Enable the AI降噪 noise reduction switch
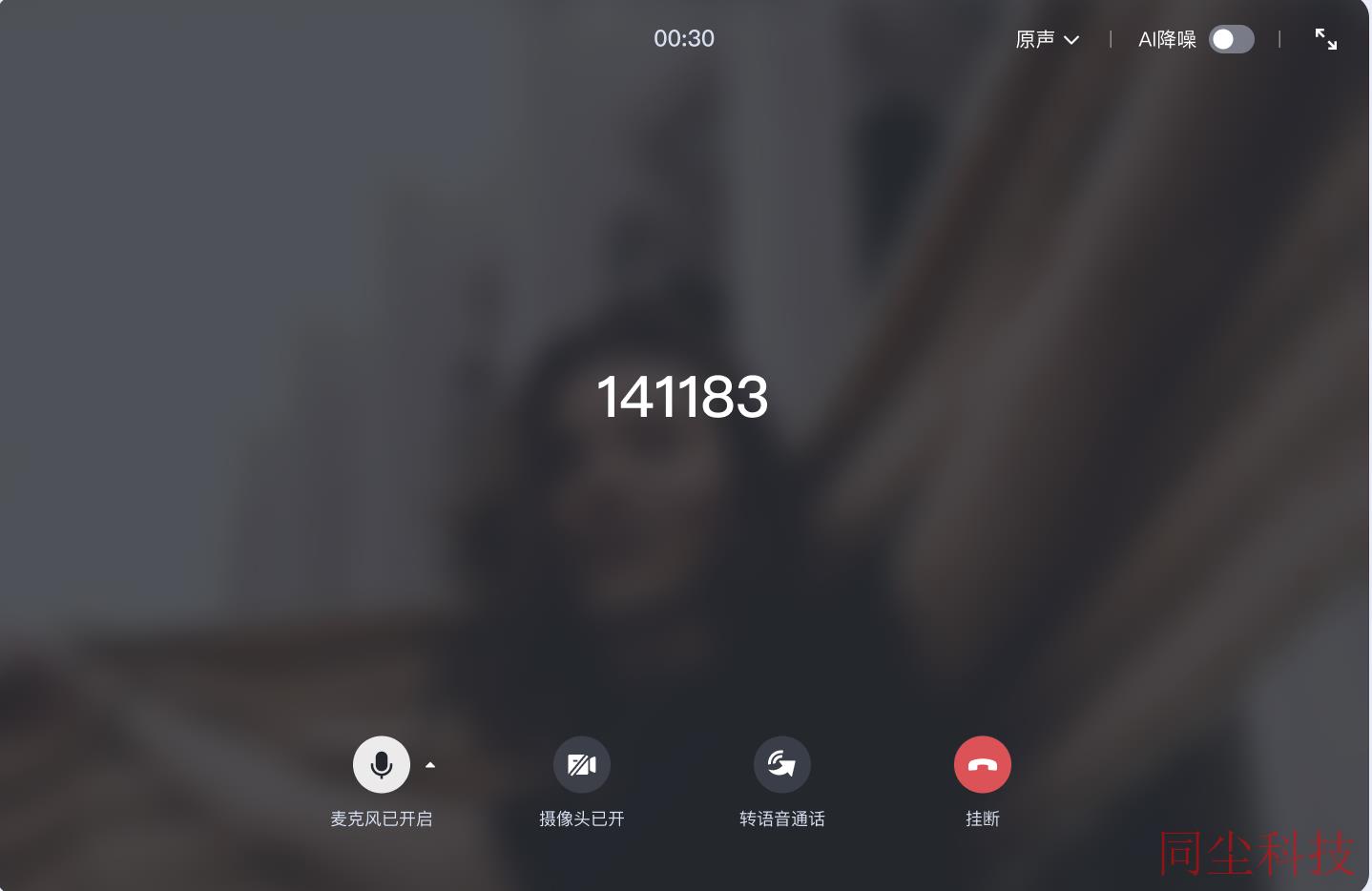The image size is (1372, 891). (x=1231, y=39)
